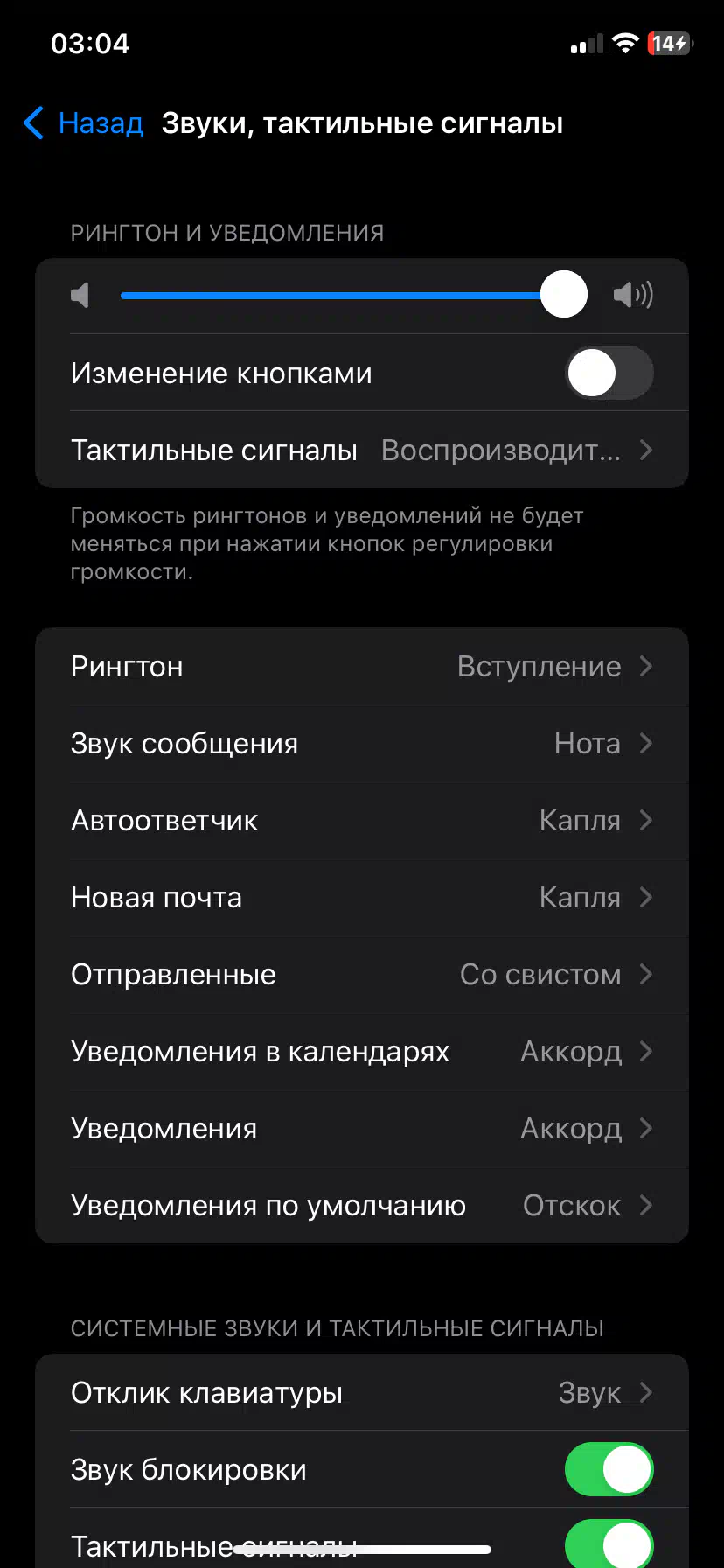Open Тактильные сигналы row showing Воспроизводит…
The image size is (724, 1568).
click(362, 450)
